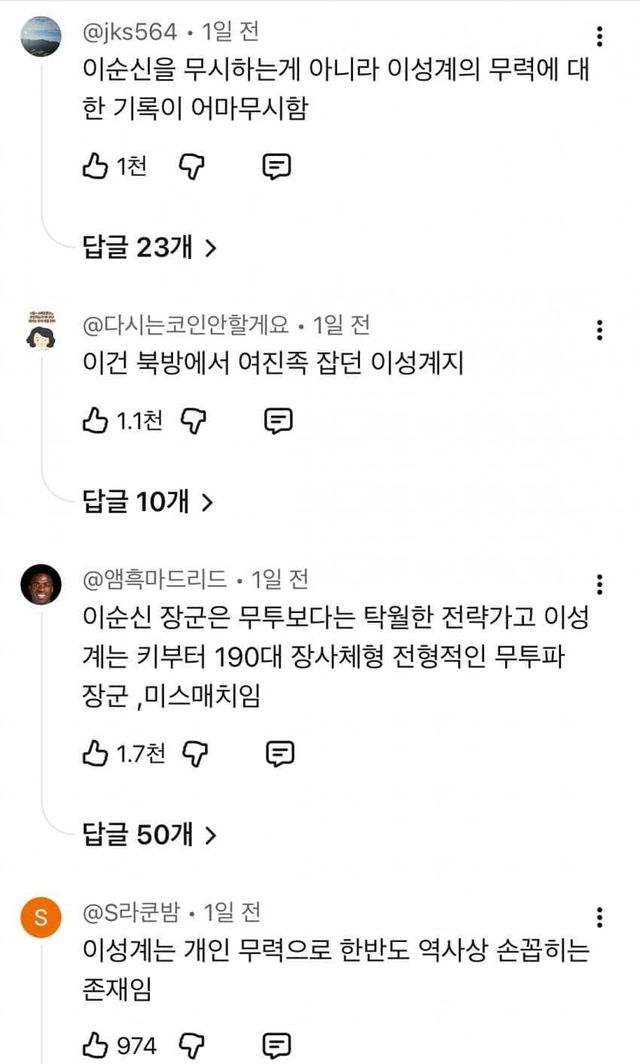Dislike @다시는코인안할게요's comment
Viewport: 640px width, 1064px height.
coord(193,421)
